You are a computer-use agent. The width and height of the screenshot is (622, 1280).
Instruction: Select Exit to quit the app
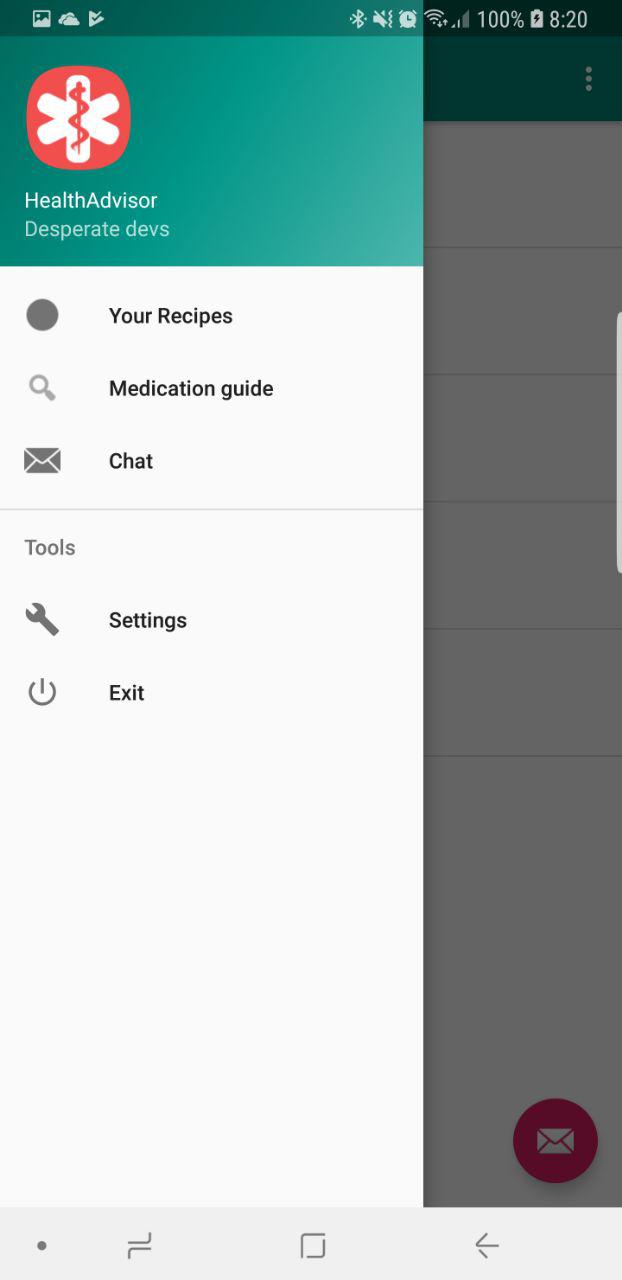tap(127, 693)
